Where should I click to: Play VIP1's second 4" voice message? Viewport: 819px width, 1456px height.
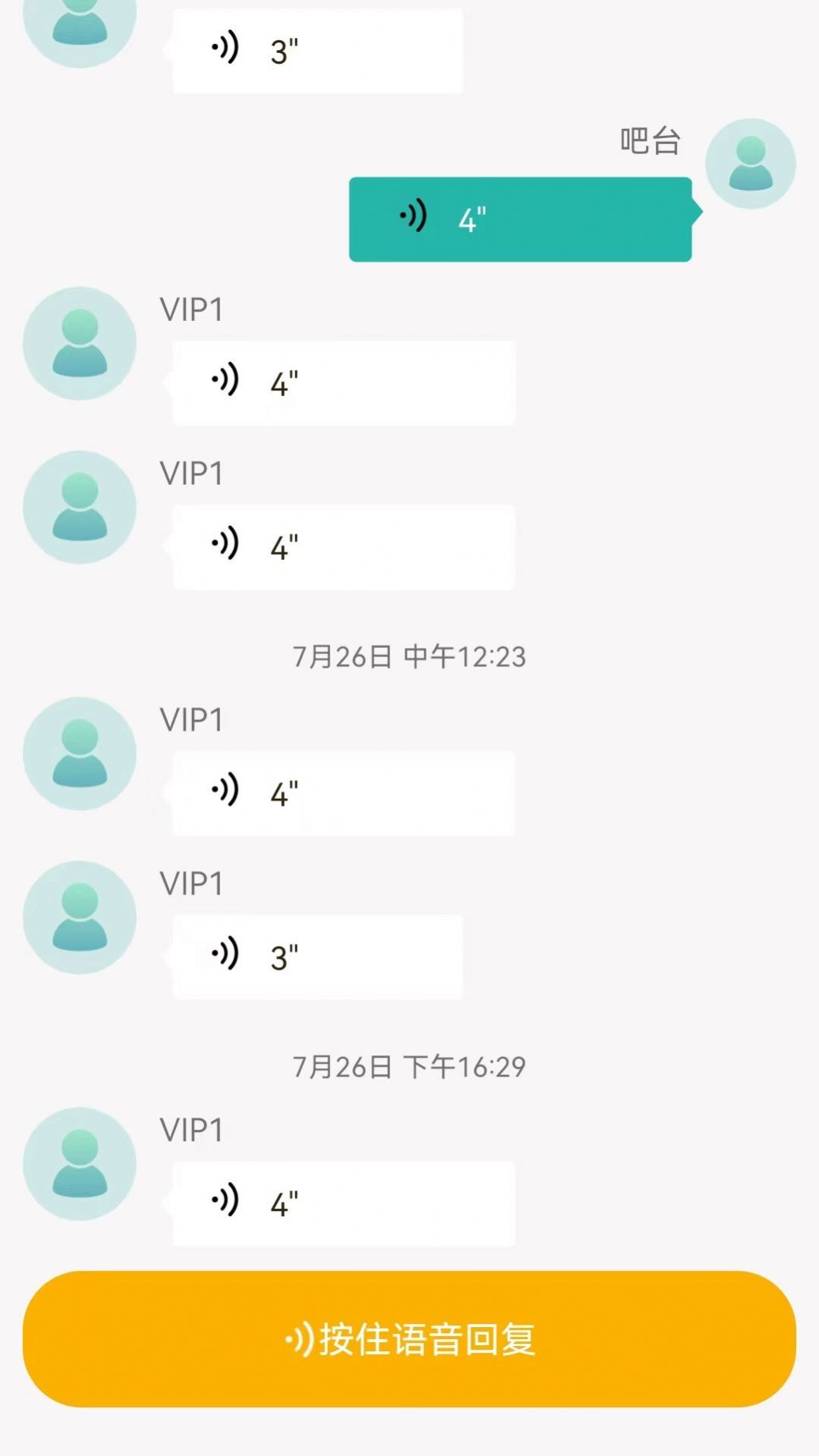343,547
